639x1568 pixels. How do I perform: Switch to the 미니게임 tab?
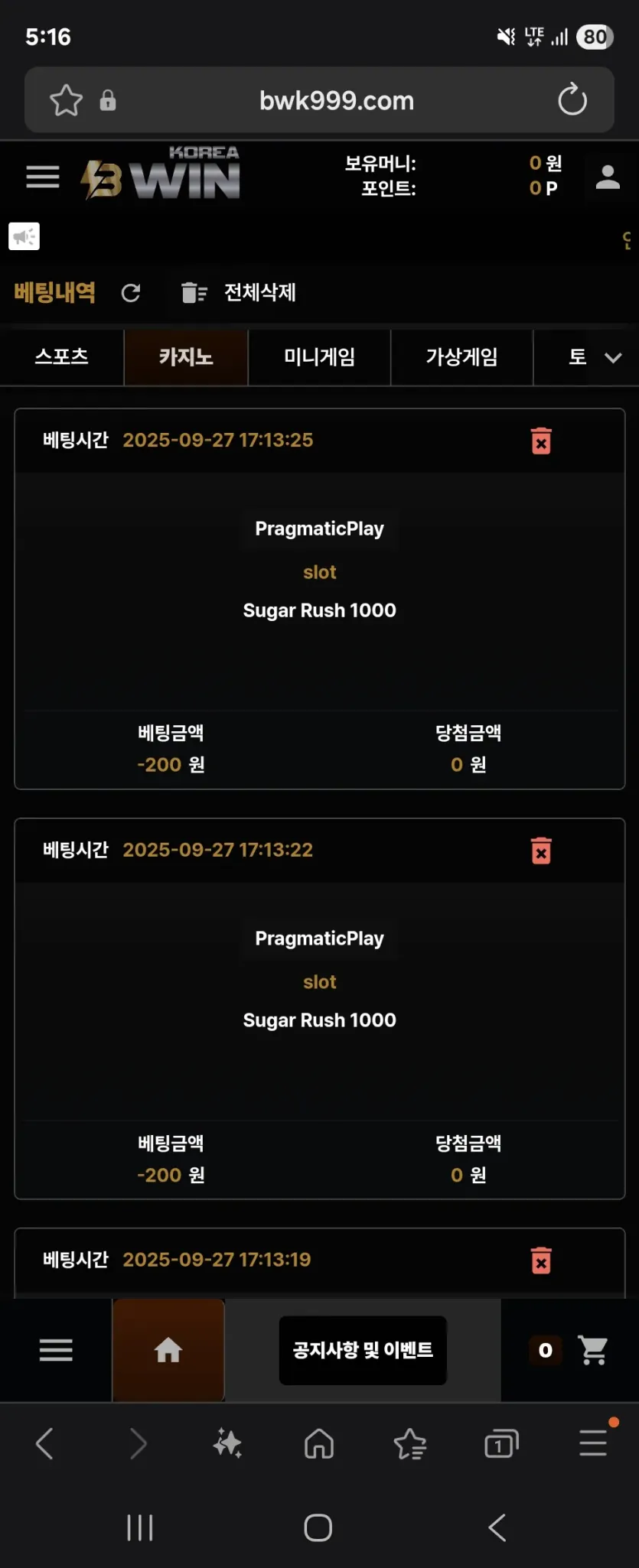pos(319,357)
